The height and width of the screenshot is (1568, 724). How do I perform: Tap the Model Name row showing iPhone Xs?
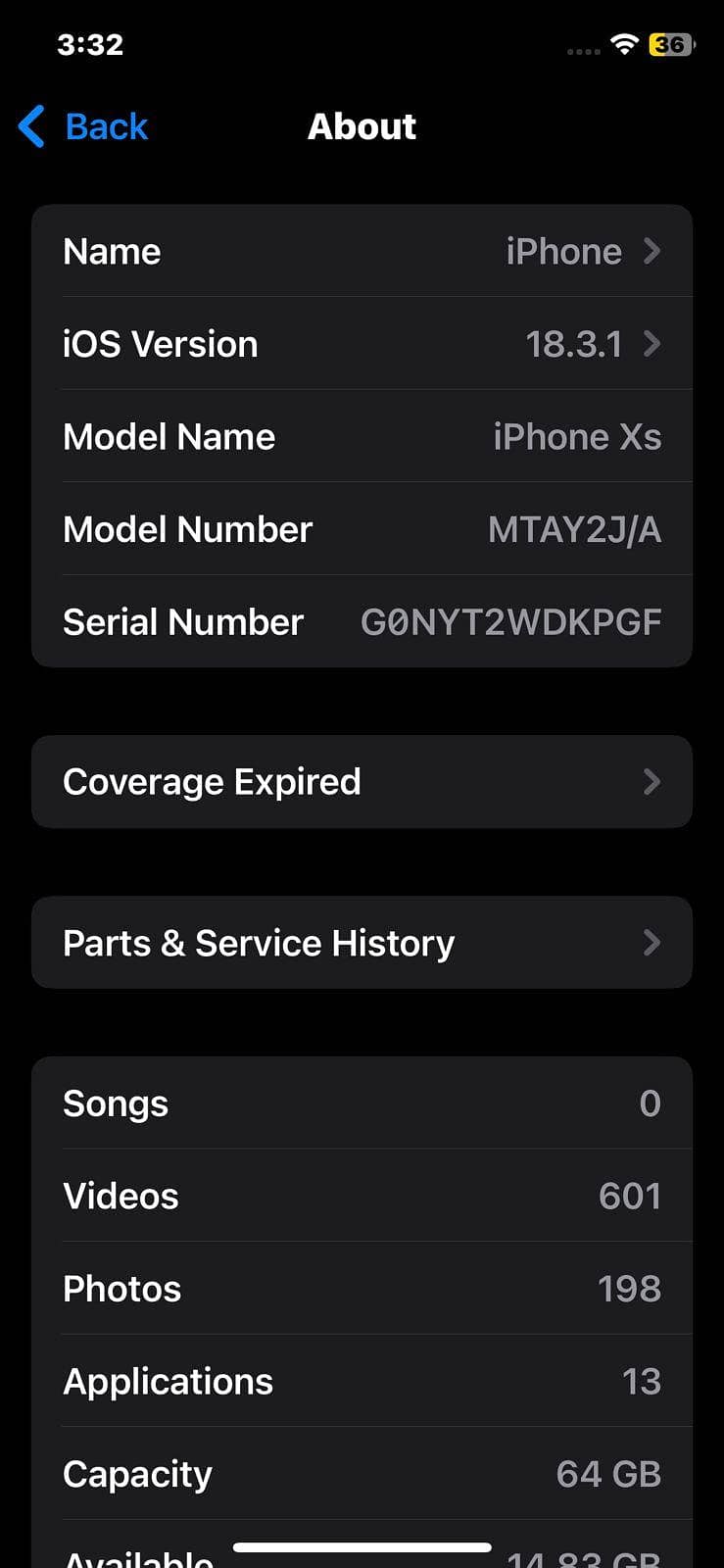(362, 436)
